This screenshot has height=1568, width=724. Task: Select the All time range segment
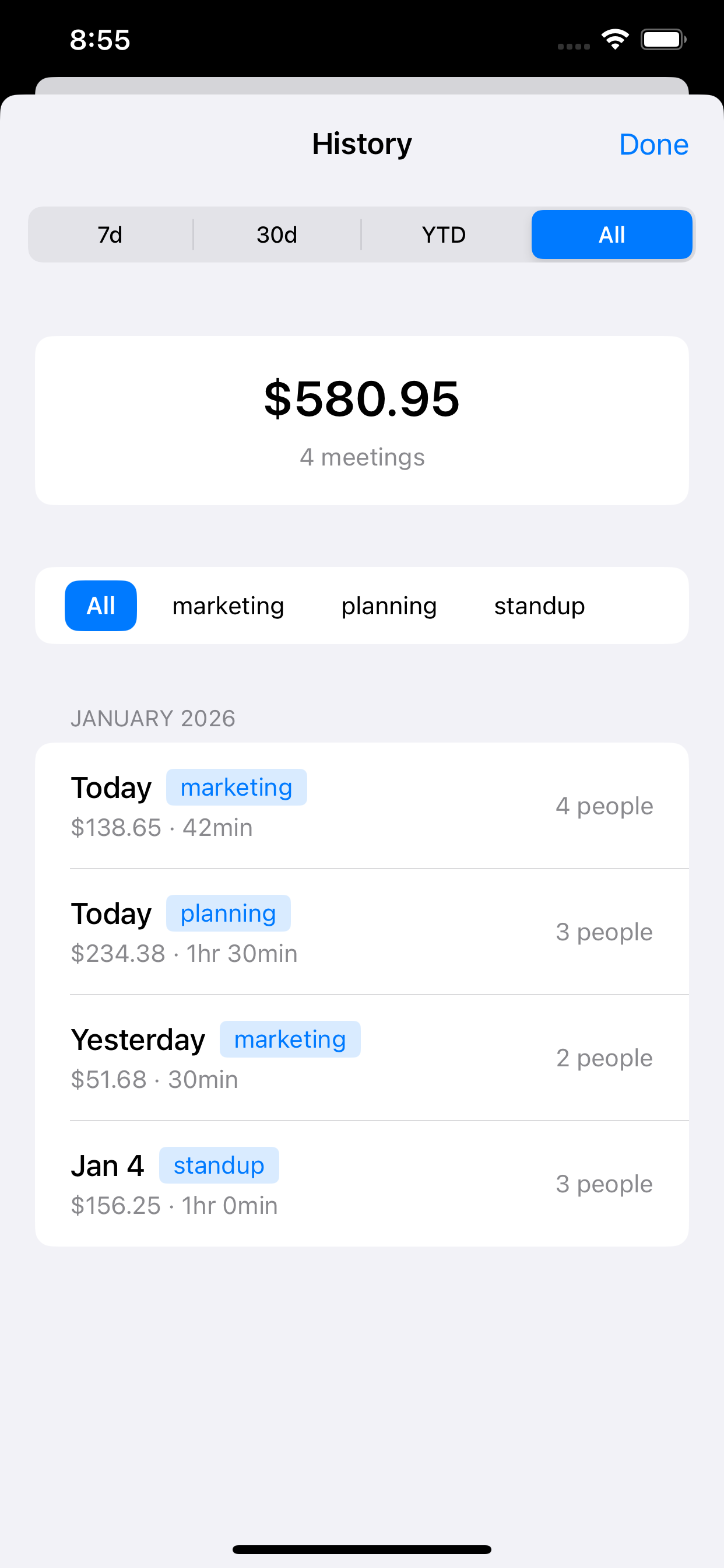coord(611,235)
